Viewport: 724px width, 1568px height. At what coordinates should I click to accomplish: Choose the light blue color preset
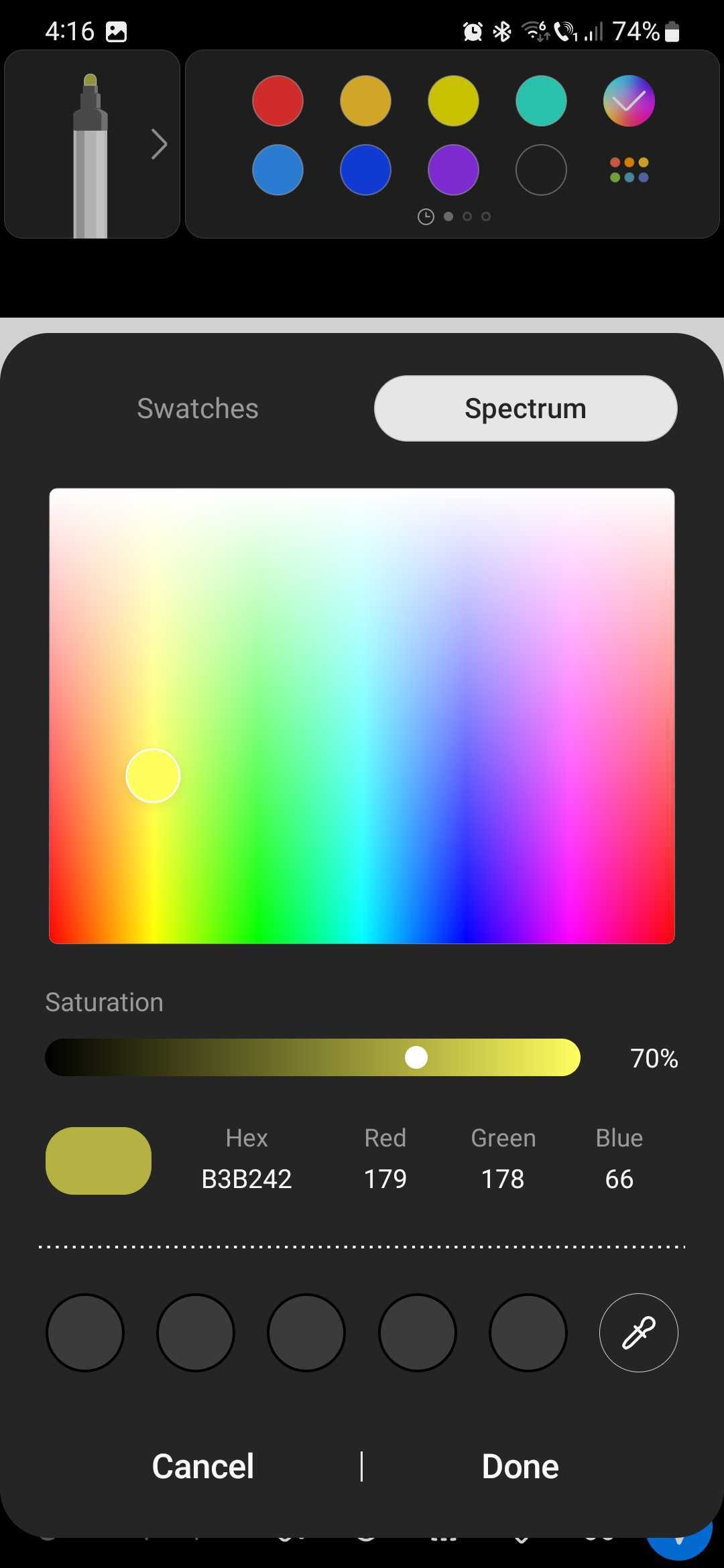278,170
